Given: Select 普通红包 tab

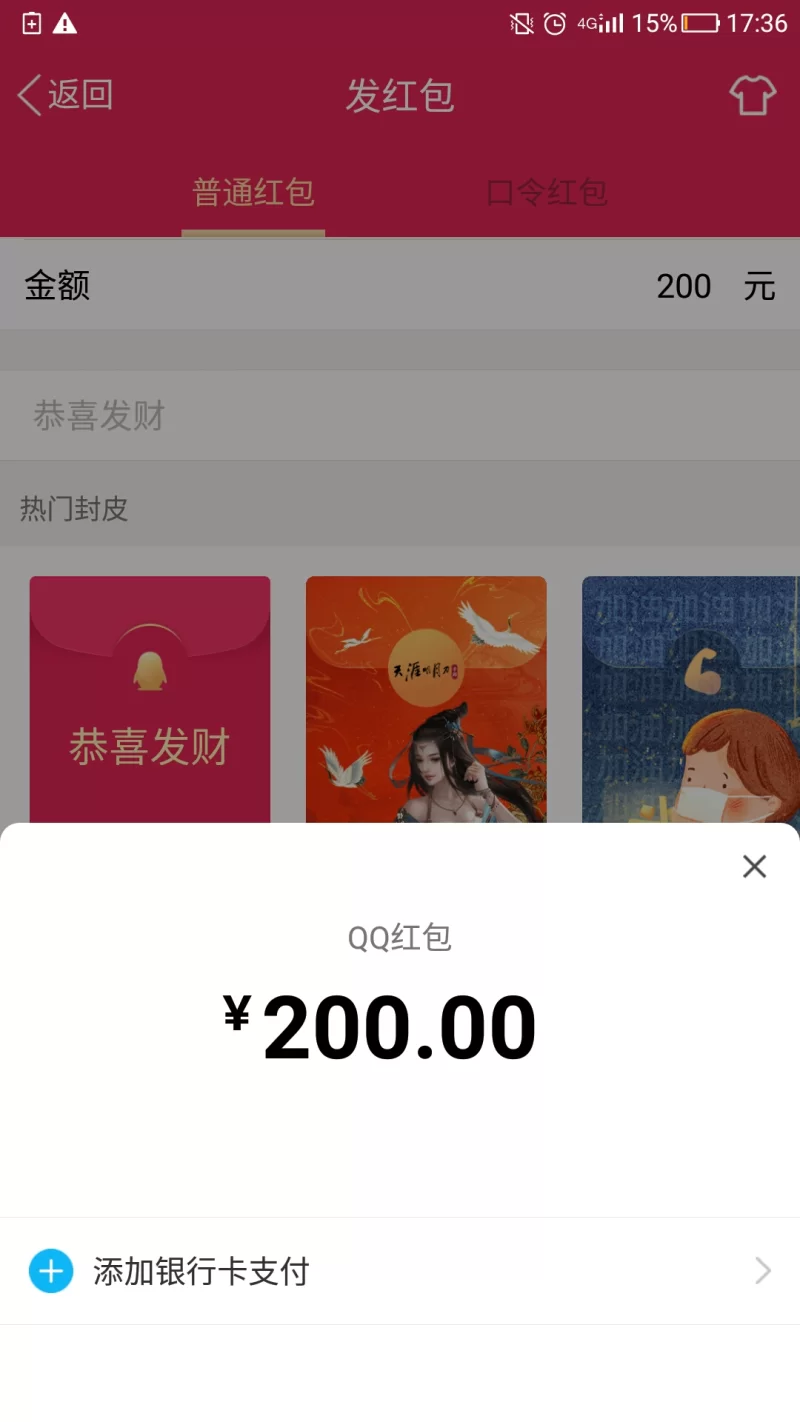Looking at the screenshot, I should tap(253, 192).
